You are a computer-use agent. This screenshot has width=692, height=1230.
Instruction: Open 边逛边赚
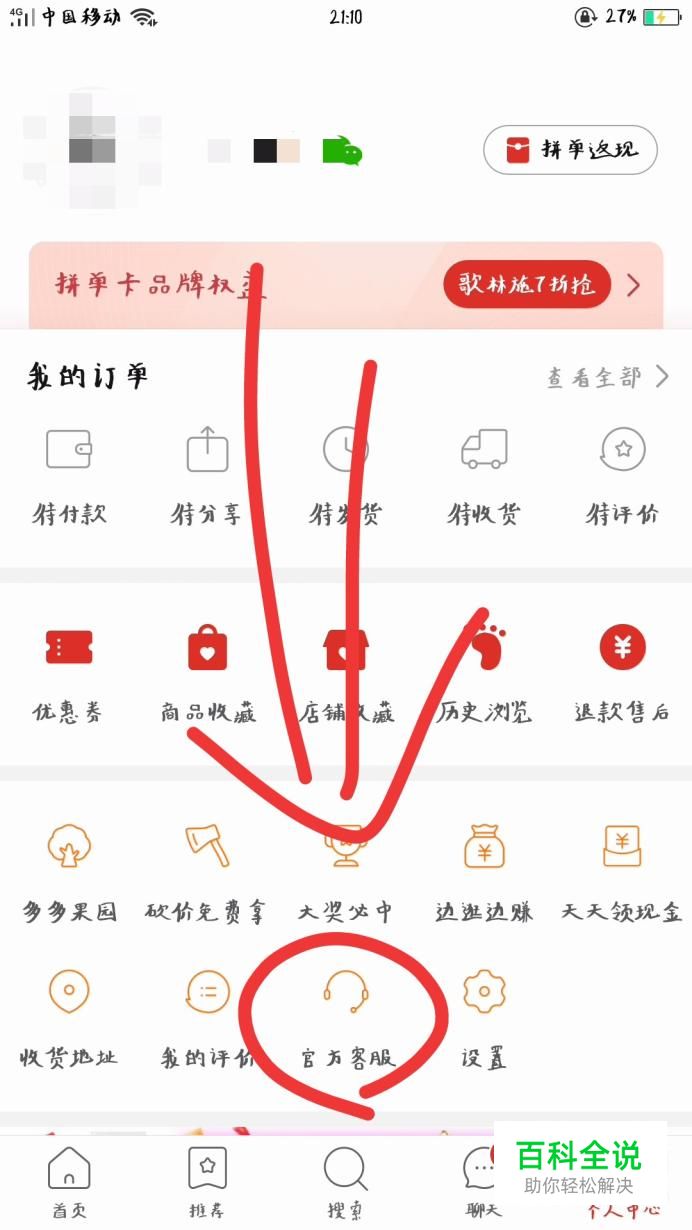tap(484, 870)
